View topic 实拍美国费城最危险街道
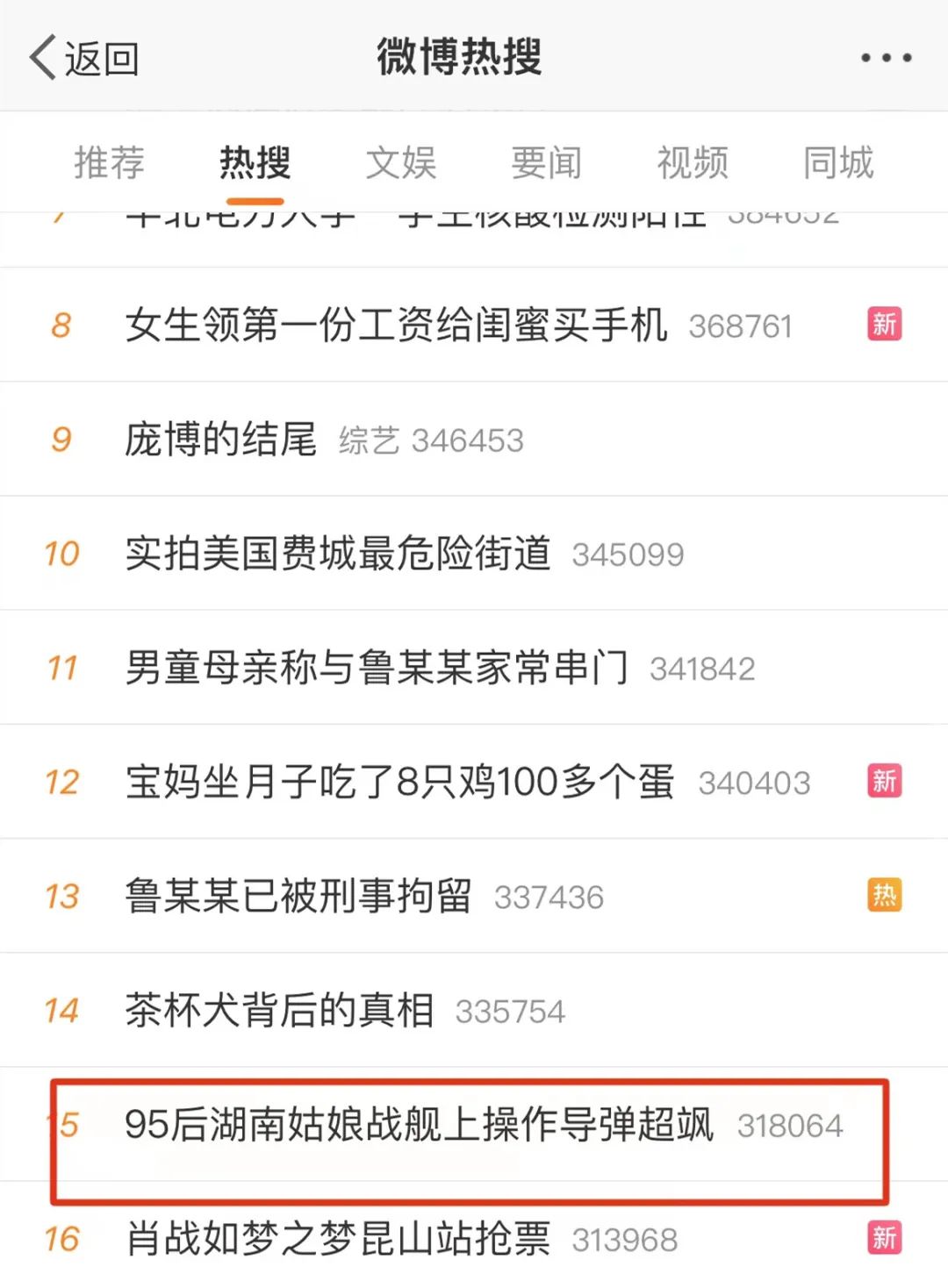Screen dimensions: 948x1288 pyautogui.click(x=338, y=554)
